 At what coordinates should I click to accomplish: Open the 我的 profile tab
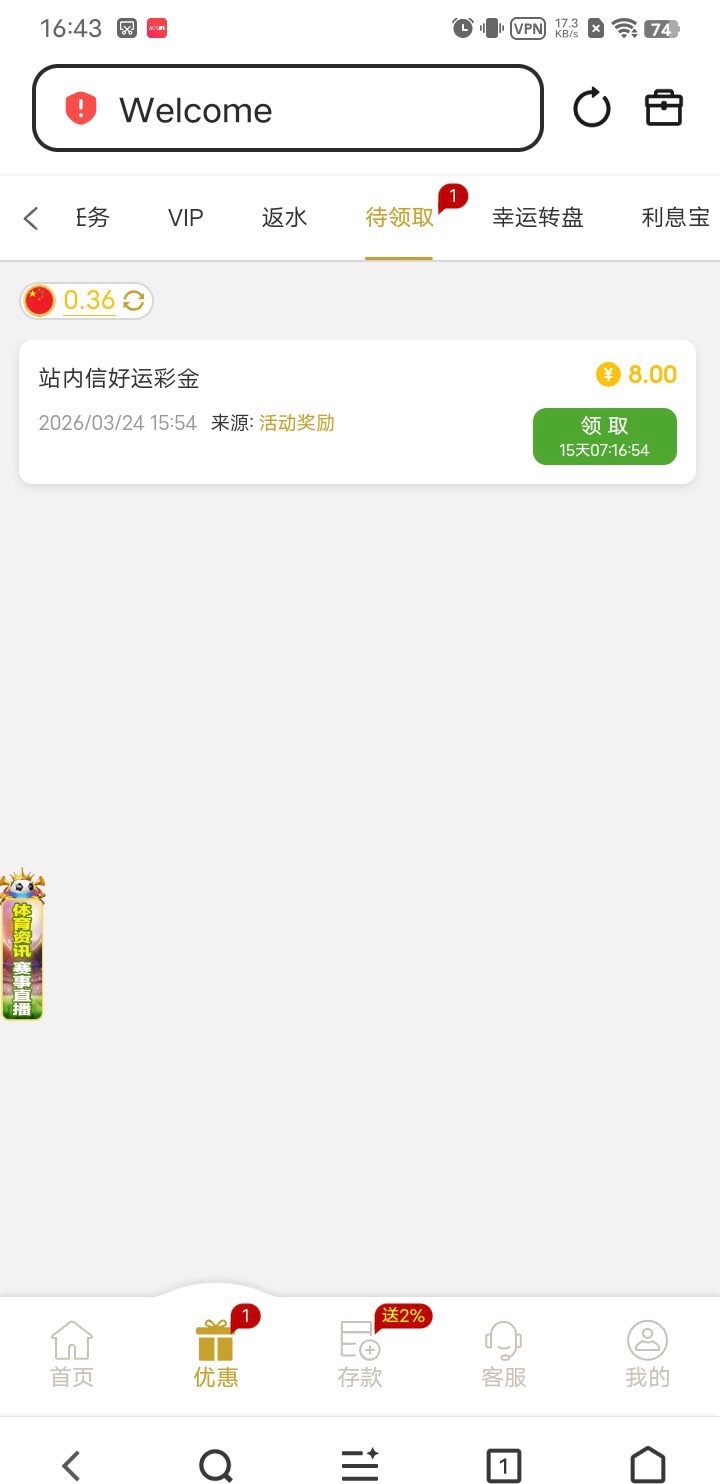(x=647, y=1353)
